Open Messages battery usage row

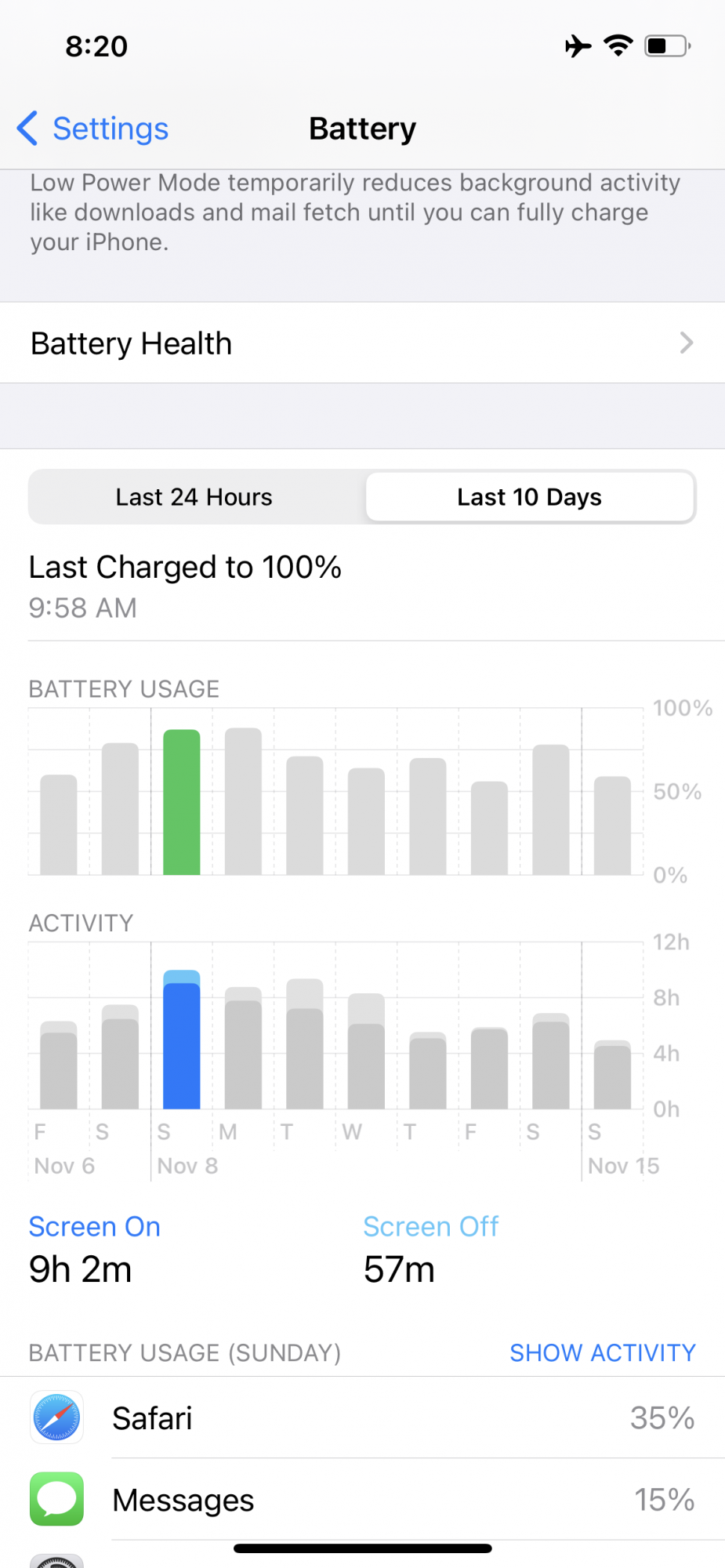click(362, 1500)
